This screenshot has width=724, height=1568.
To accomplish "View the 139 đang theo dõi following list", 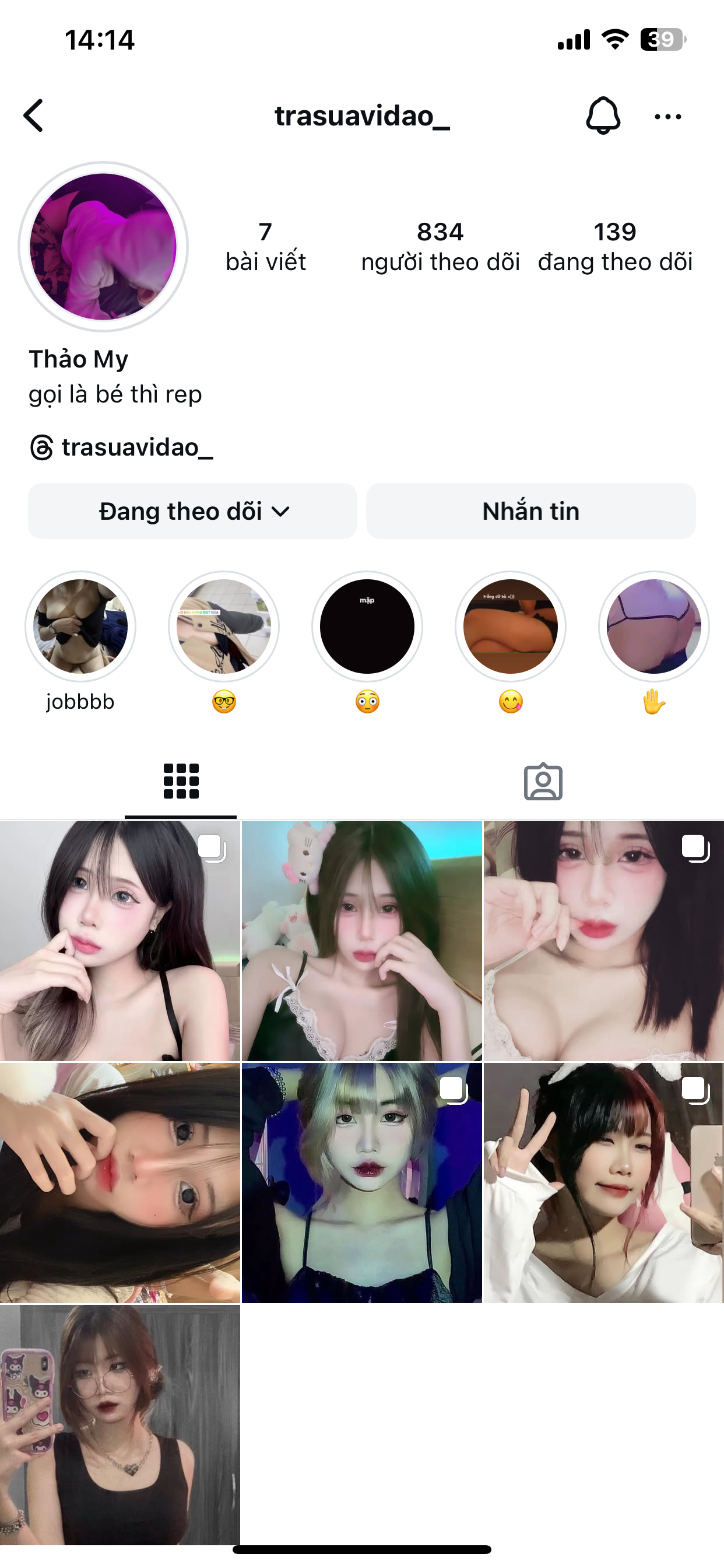I will (614, 247).
